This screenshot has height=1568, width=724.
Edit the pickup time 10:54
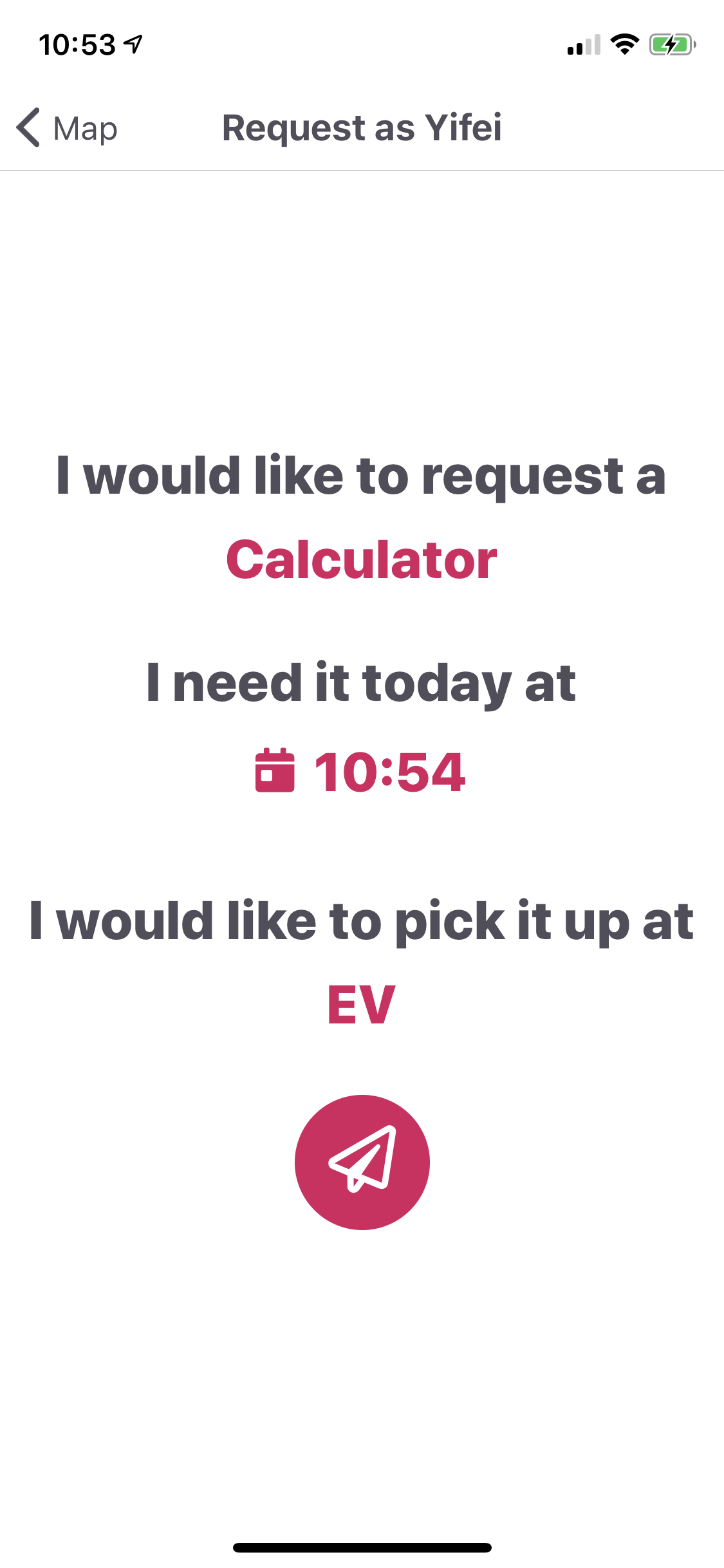[x=361, y=772]
